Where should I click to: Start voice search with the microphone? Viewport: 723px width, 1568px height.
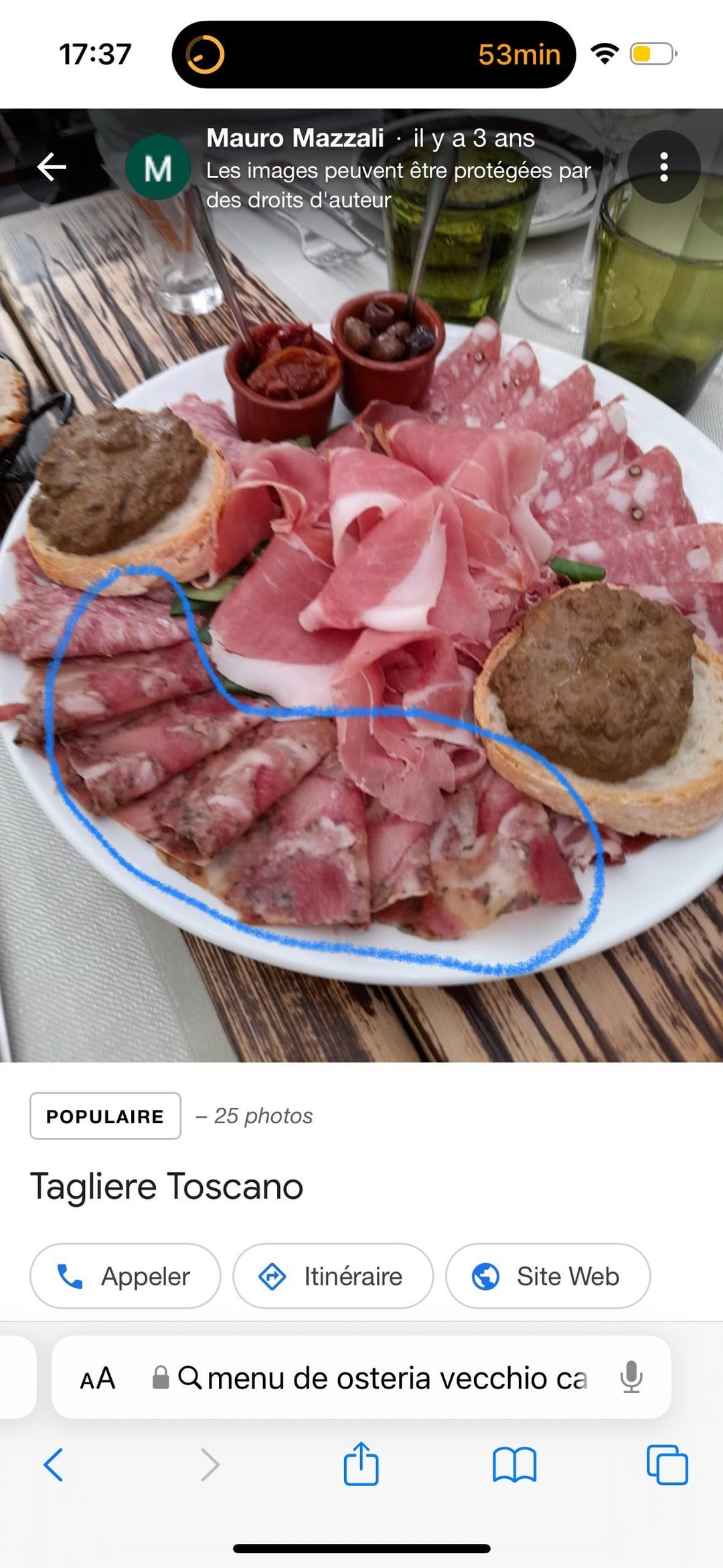631,1378
